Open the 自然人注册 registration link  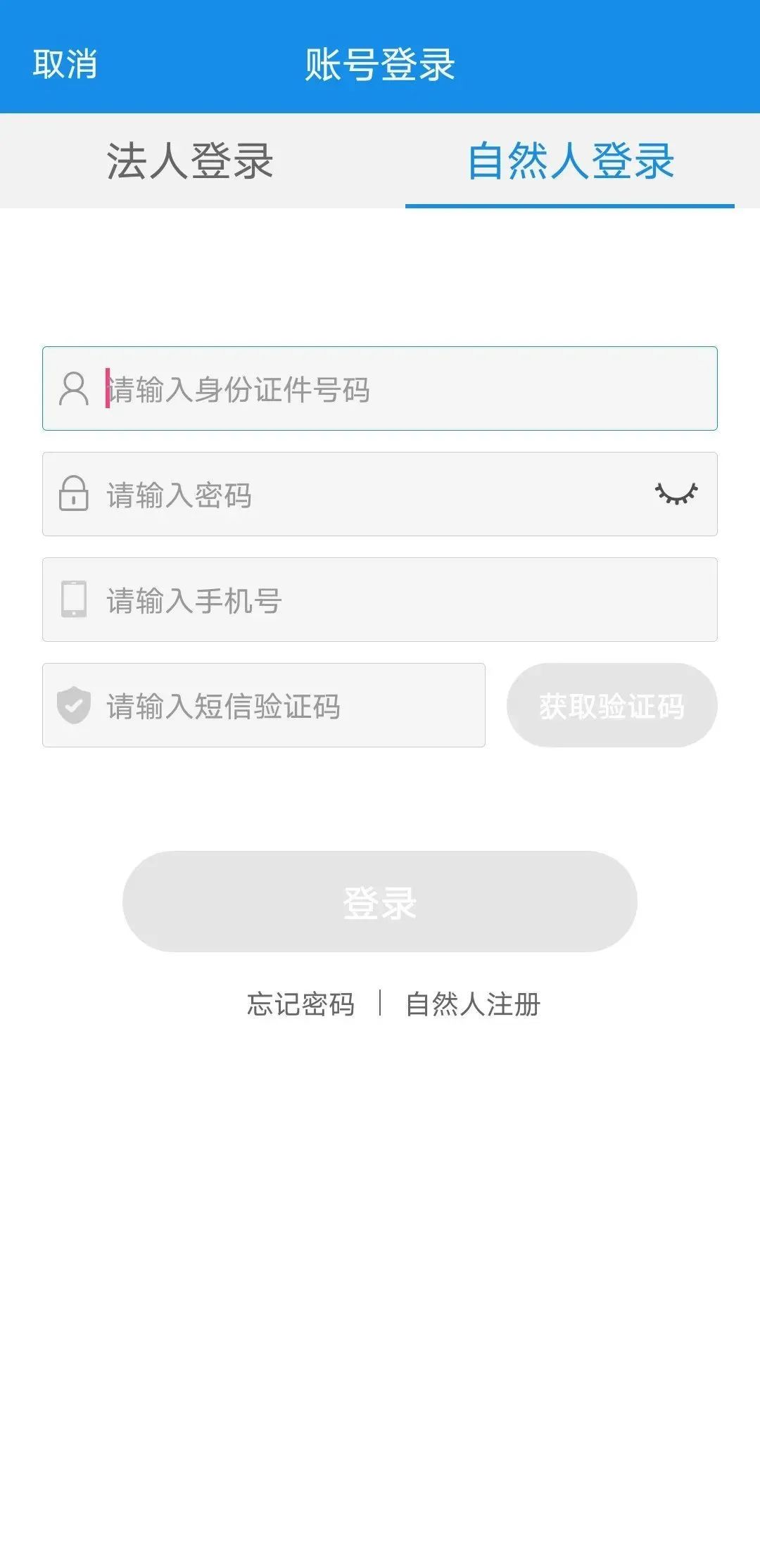473,1004
